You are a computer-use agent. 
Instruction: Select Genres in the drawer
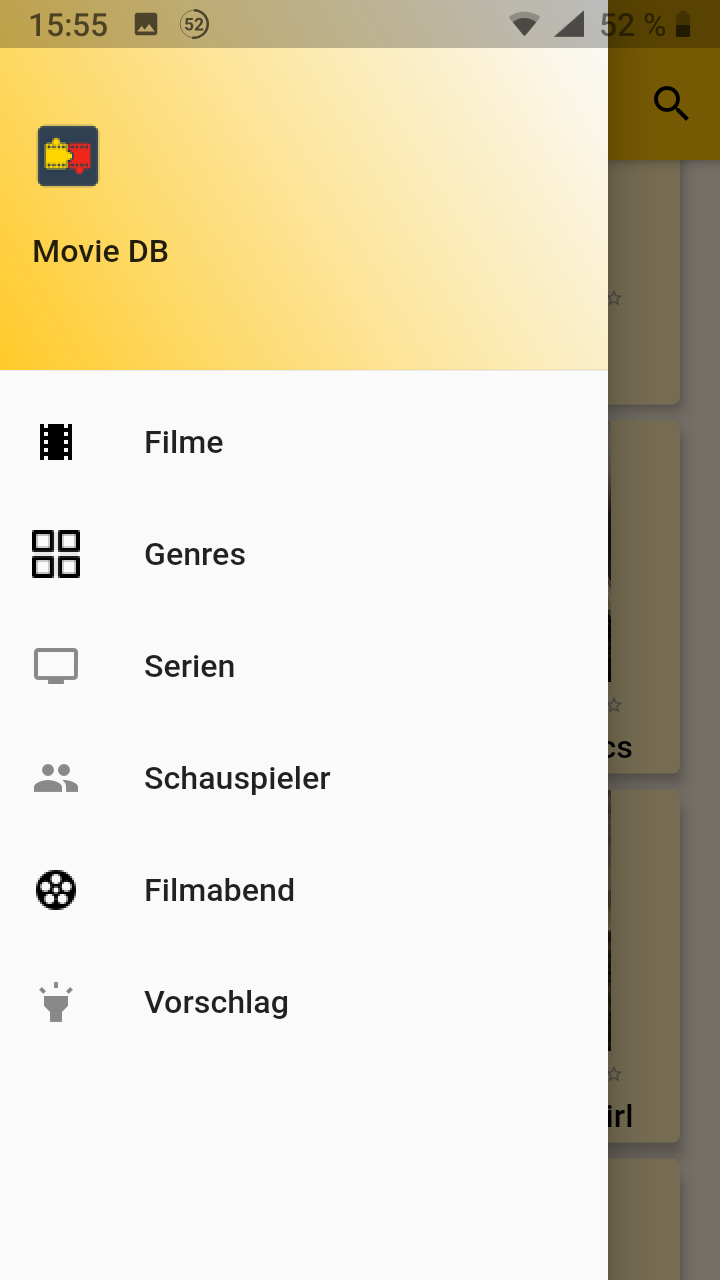tap(304, 554)
